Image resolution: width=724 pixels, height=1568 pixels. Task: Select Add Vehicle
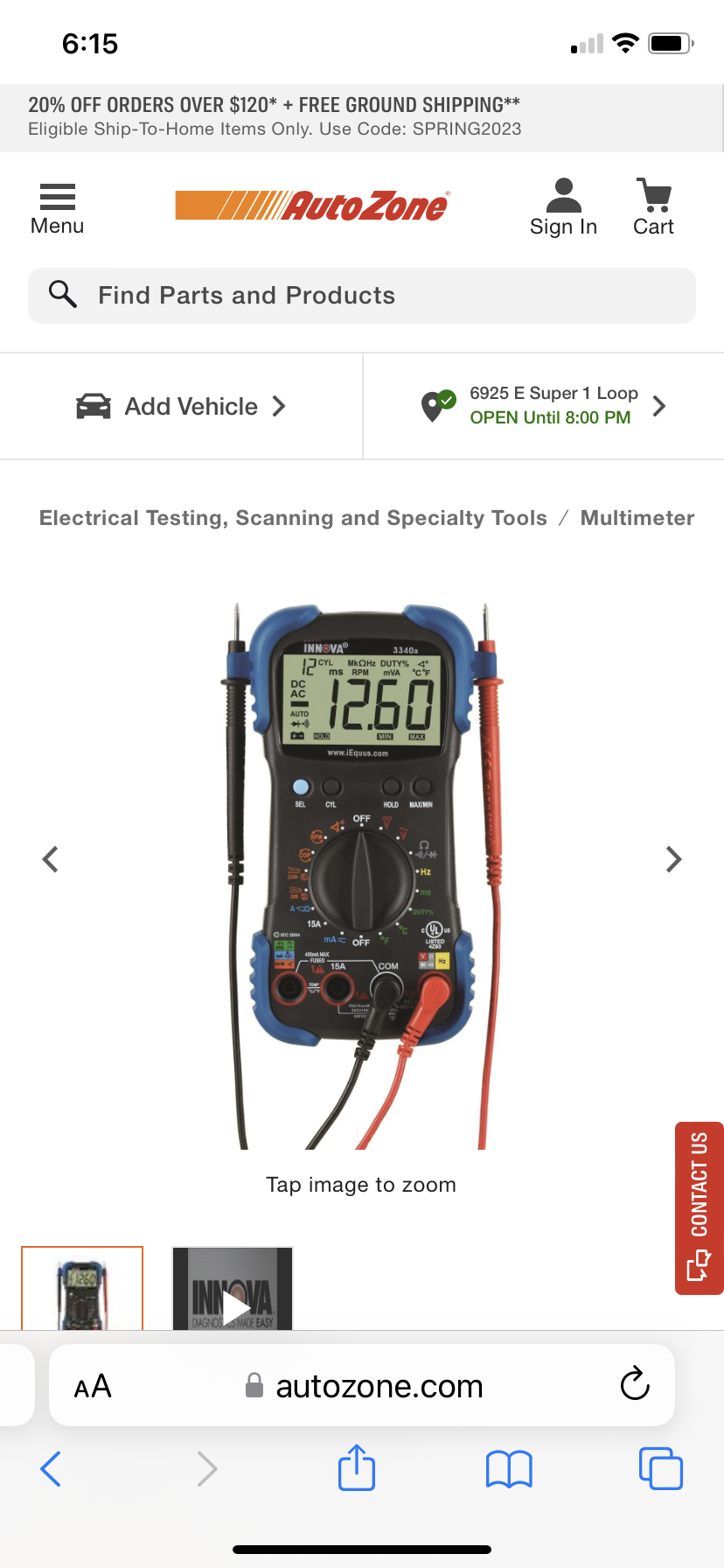click(181, 406)
